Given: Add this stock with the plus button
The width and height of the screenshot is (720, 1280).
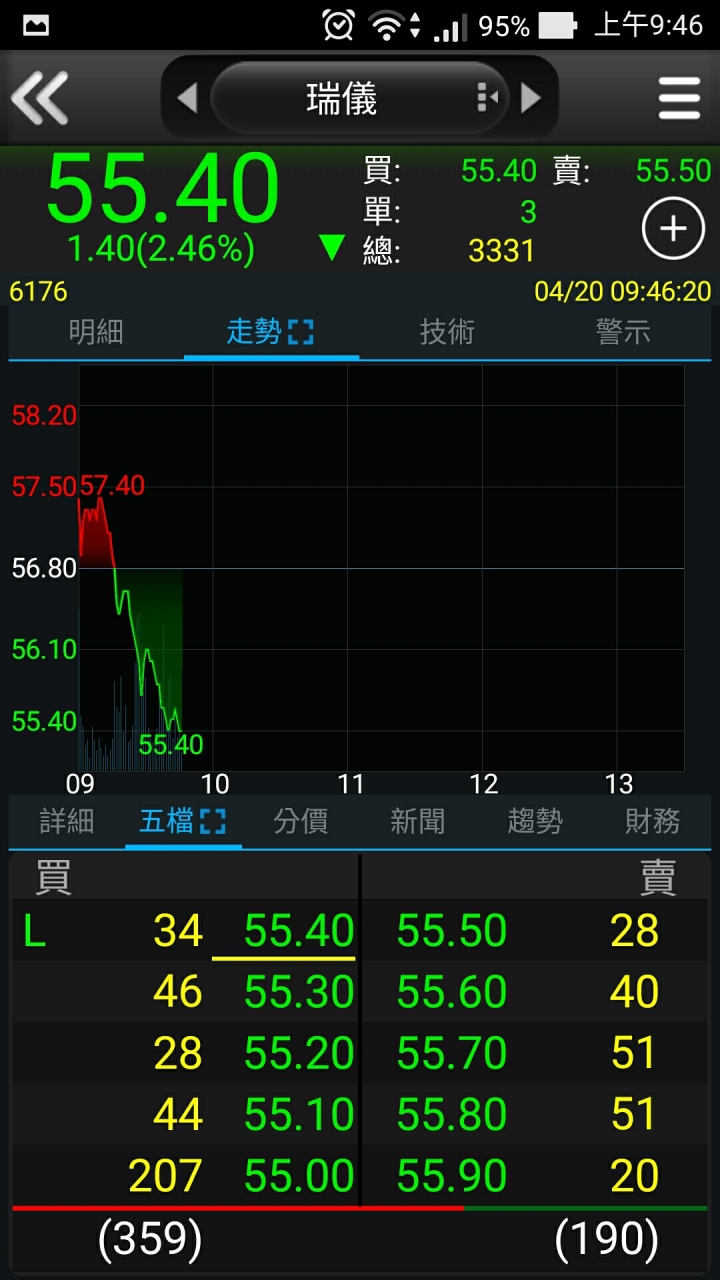Looking at the screenshot, I should point(673,229).
